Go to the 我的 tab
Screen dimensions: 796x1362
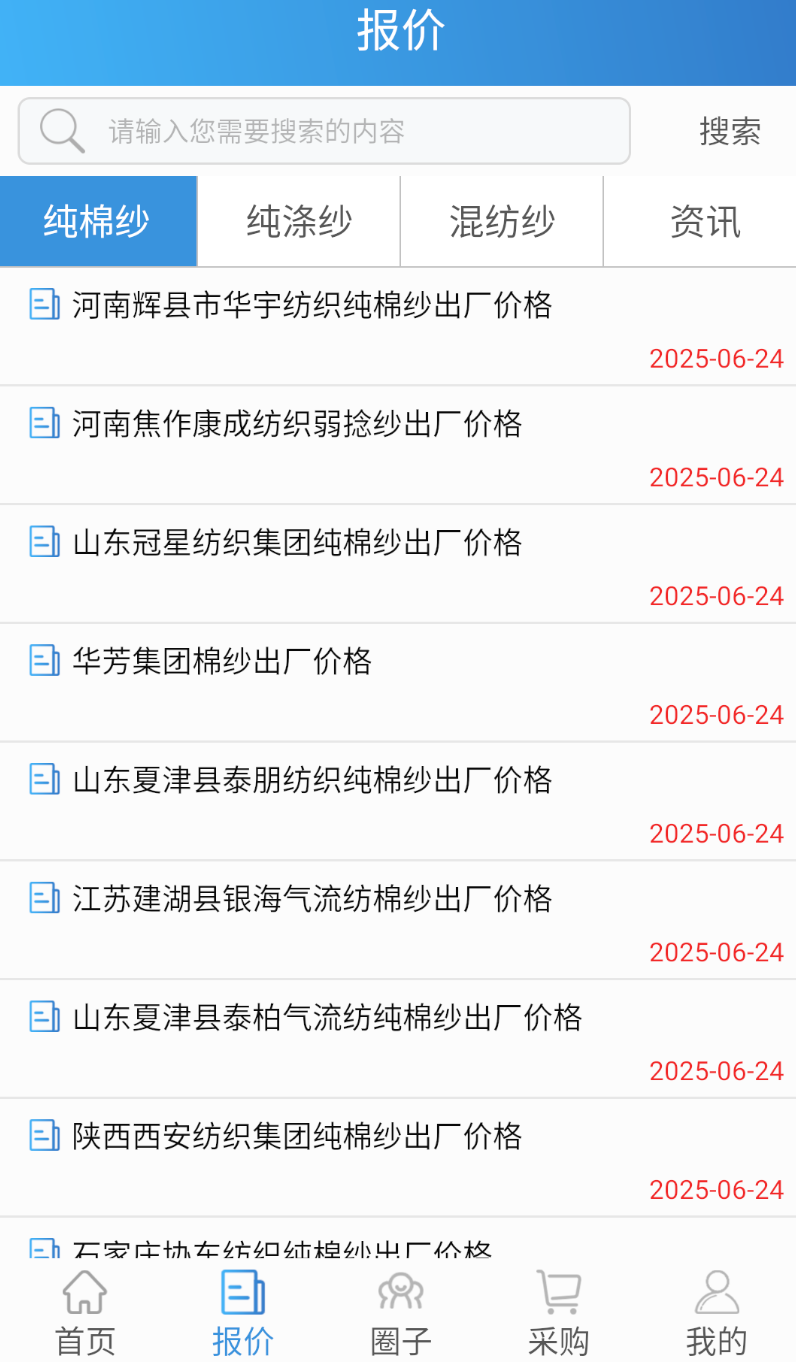pyautogui.click(x=717, y=1312)
